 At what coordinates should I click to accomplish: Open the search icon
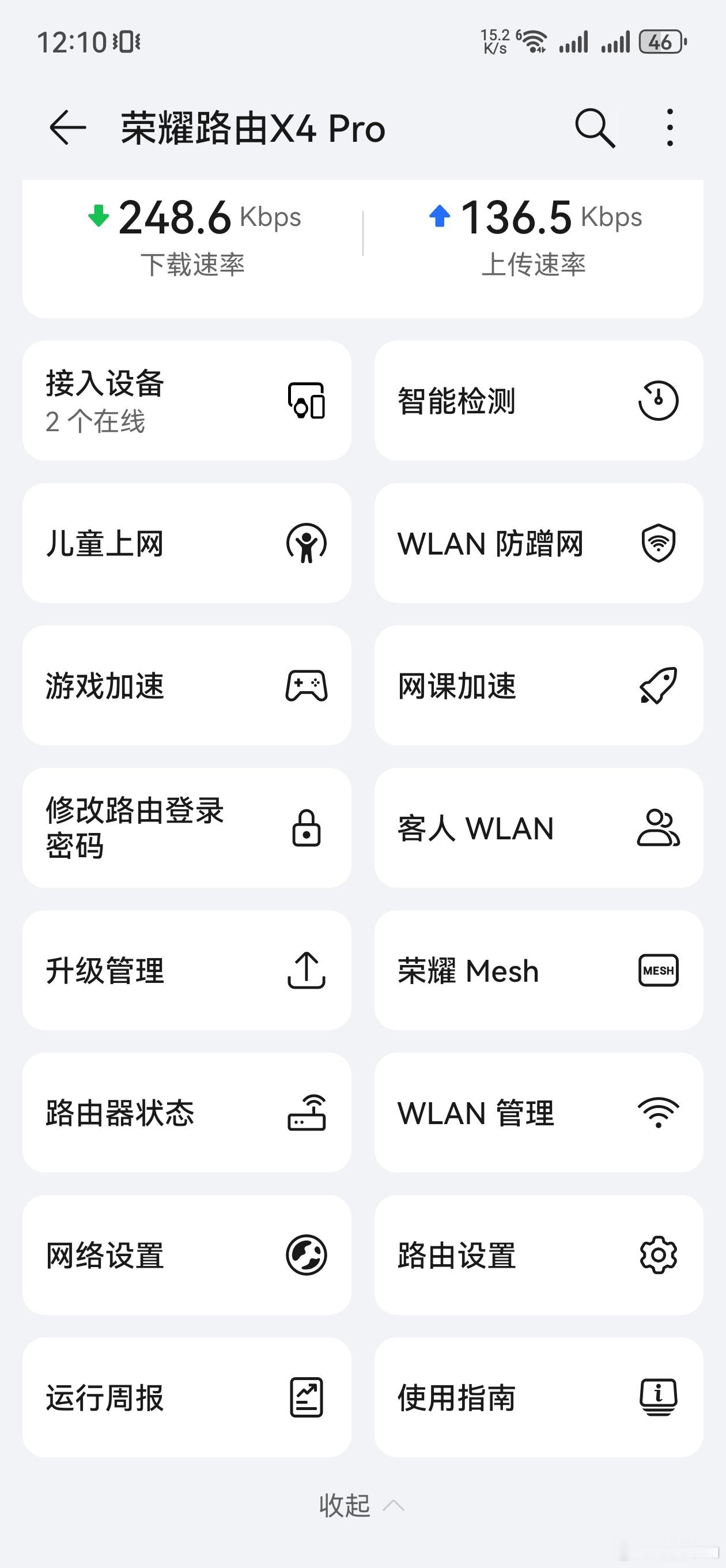tap(595, 128)
